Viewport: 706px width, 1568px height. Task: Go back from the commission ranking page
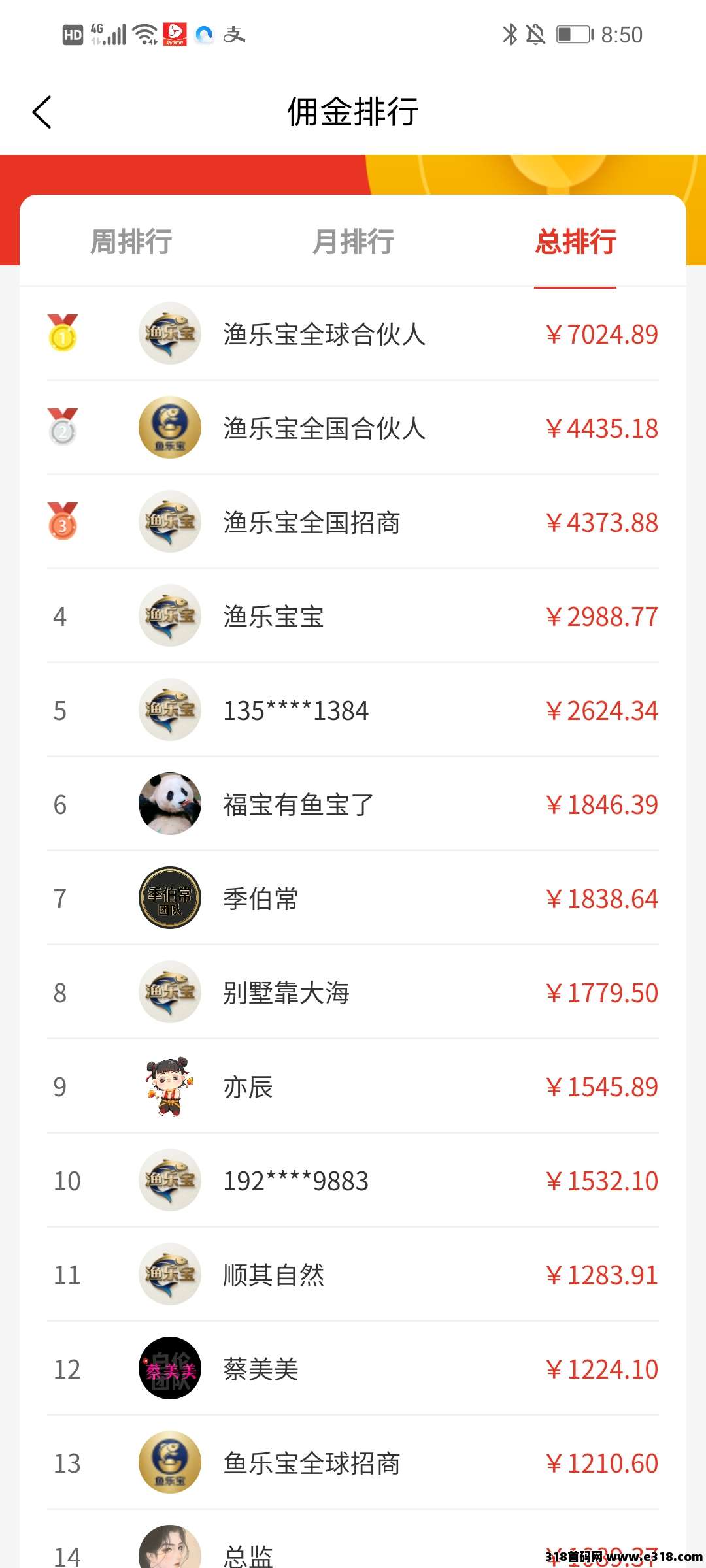point(42,112)
